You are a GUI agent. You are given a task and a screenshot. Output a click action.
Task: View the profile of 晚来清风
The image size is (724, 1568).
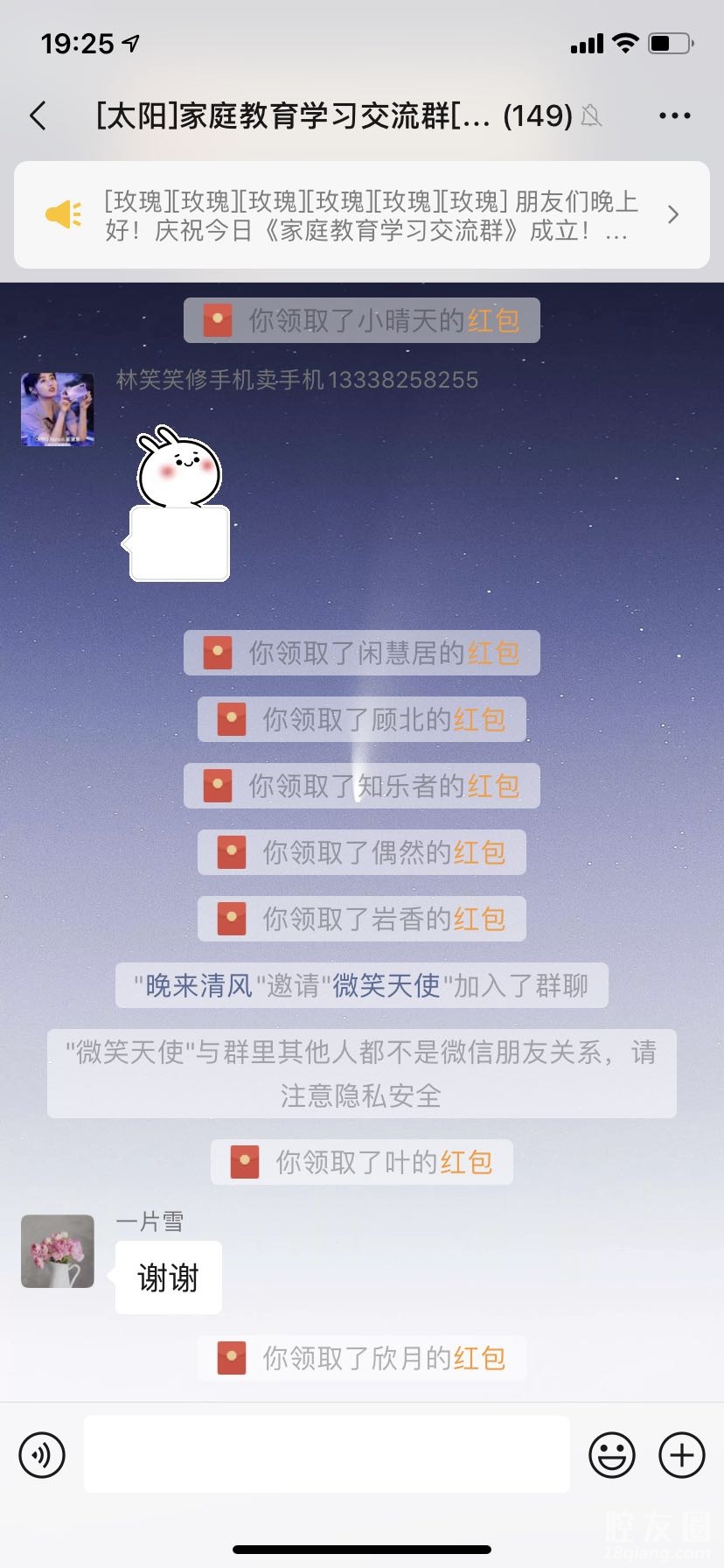198,986
